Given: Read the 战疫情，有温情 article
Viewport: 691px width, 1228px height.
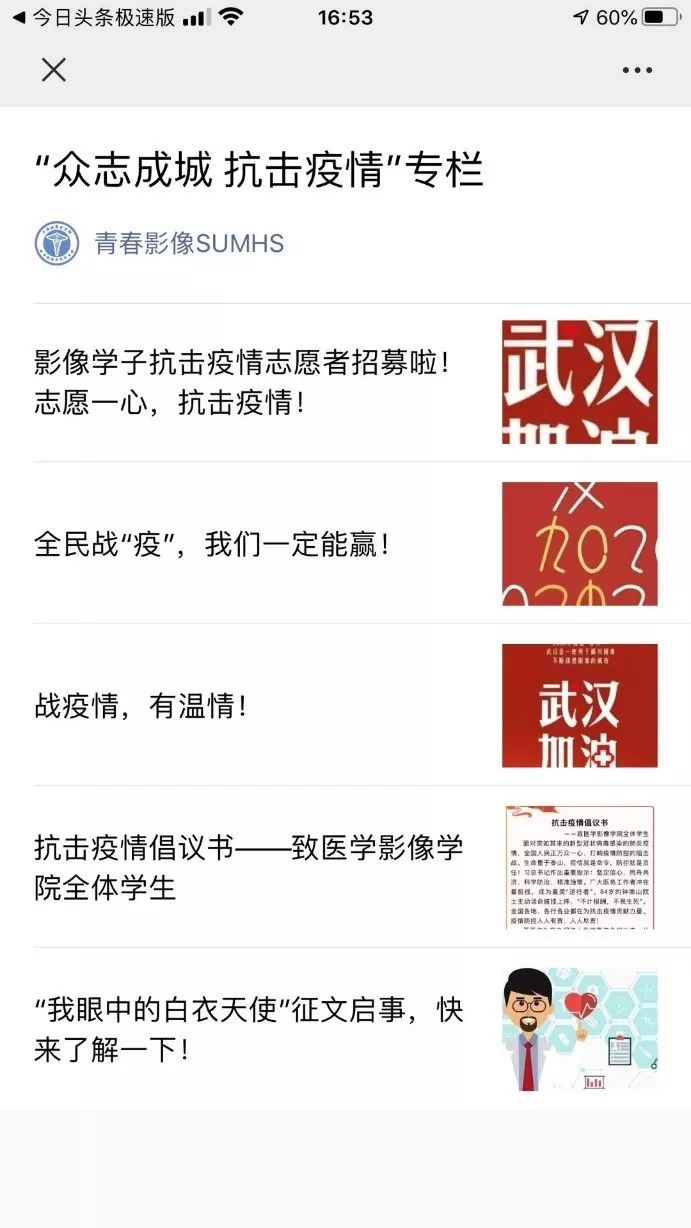Looking at the screenshot, I should click(x=345, y=706).
